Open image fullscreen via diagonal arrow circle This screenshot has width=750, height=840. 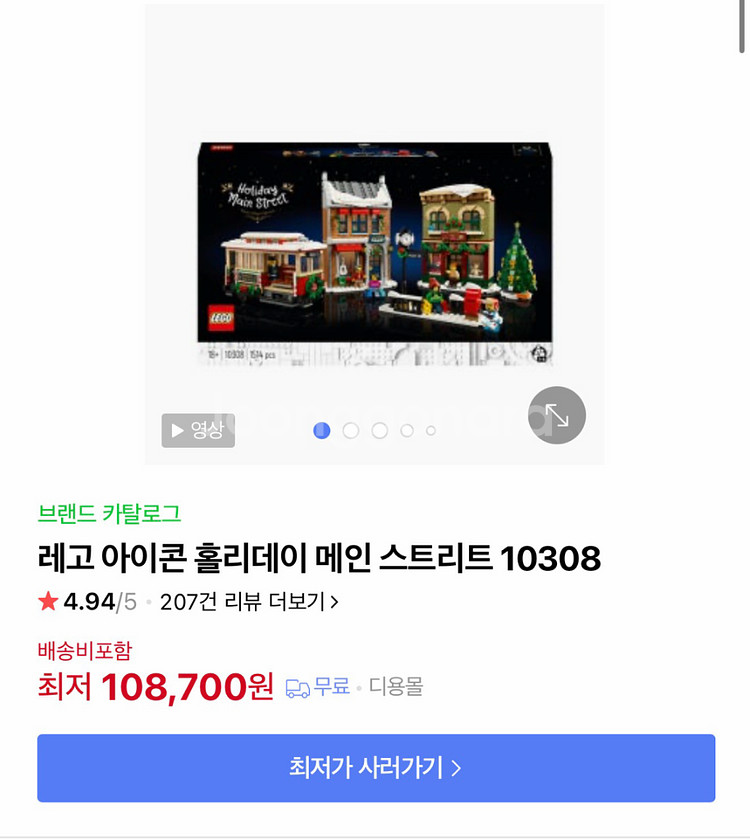(556, 415)
